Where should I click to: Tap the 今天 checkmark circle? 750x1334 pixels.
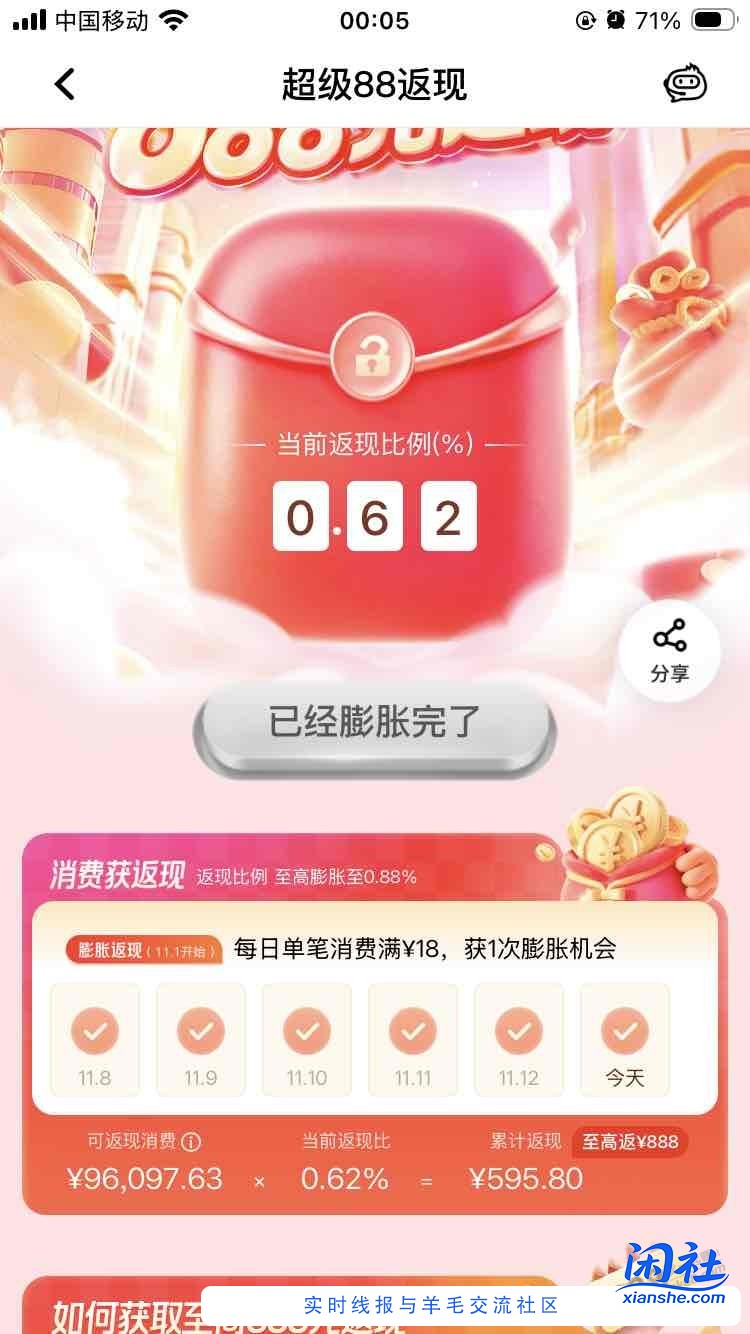[x=624, y=1030]
